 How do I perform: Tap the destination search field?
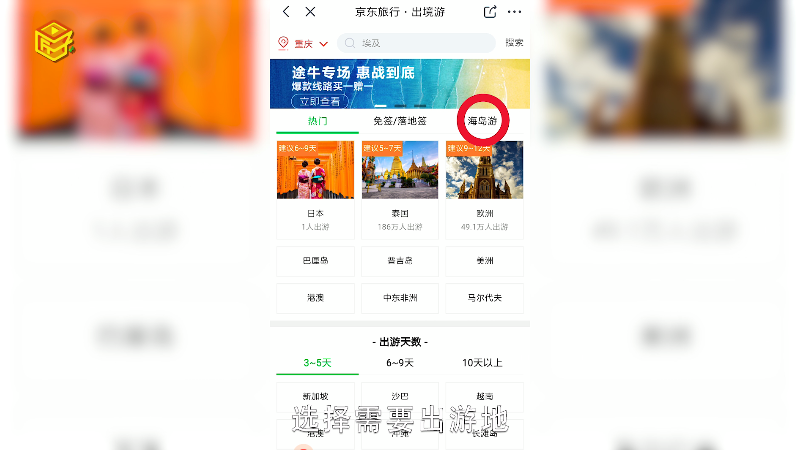(415, 43)
